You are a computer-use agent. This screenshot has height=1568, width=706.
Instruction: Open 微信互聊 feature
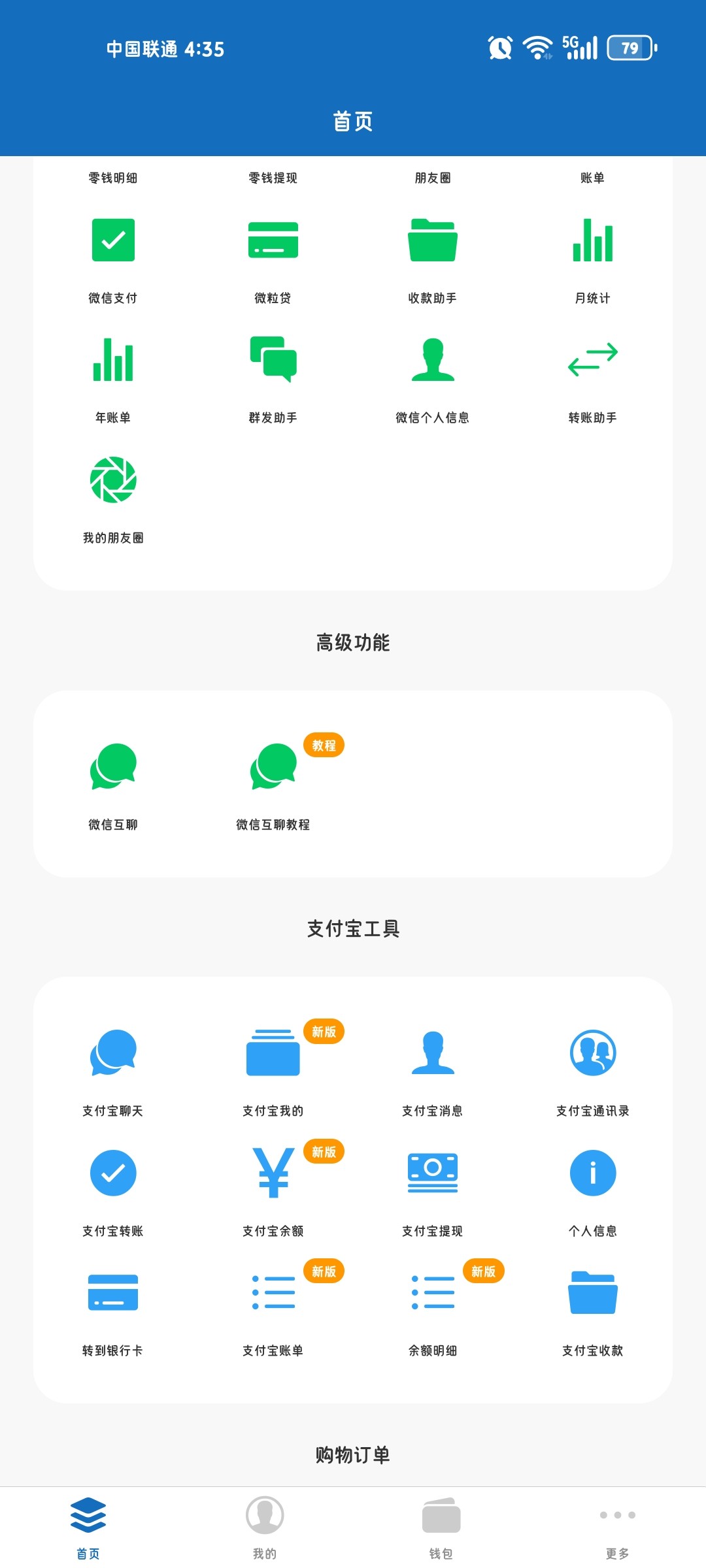[x=113, y=766]
